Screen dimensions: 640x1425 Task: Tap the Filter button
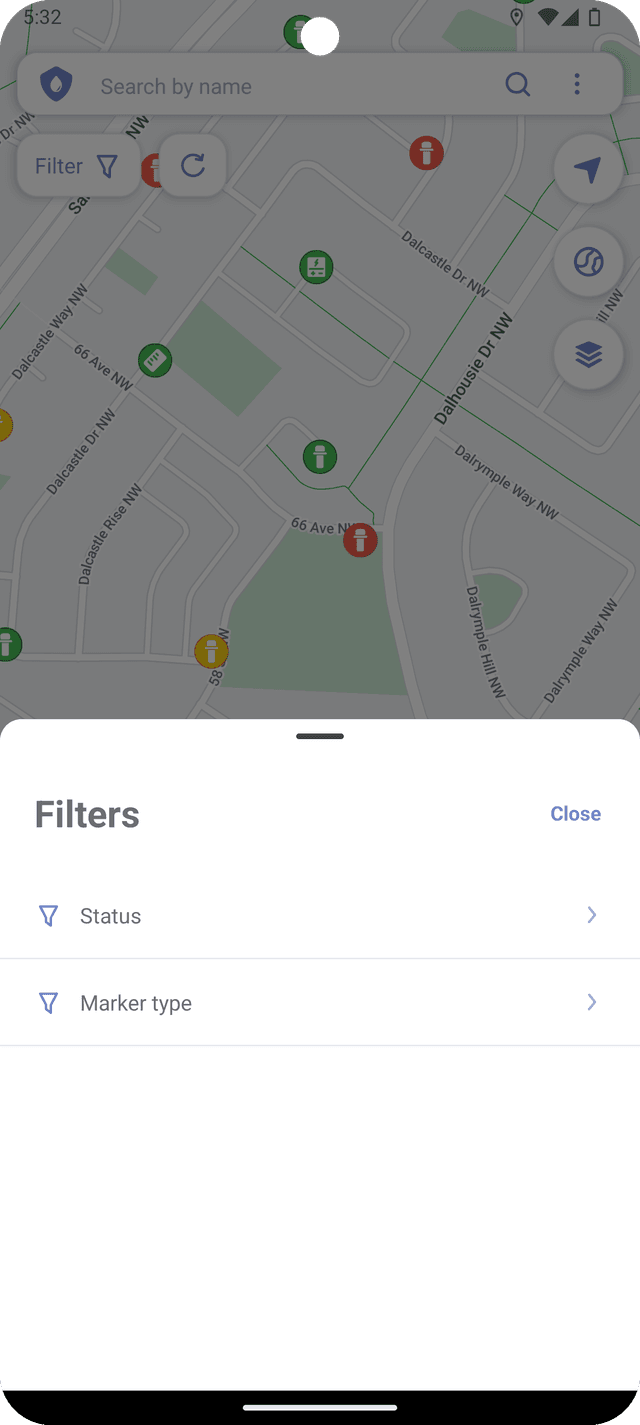point(78,166)
